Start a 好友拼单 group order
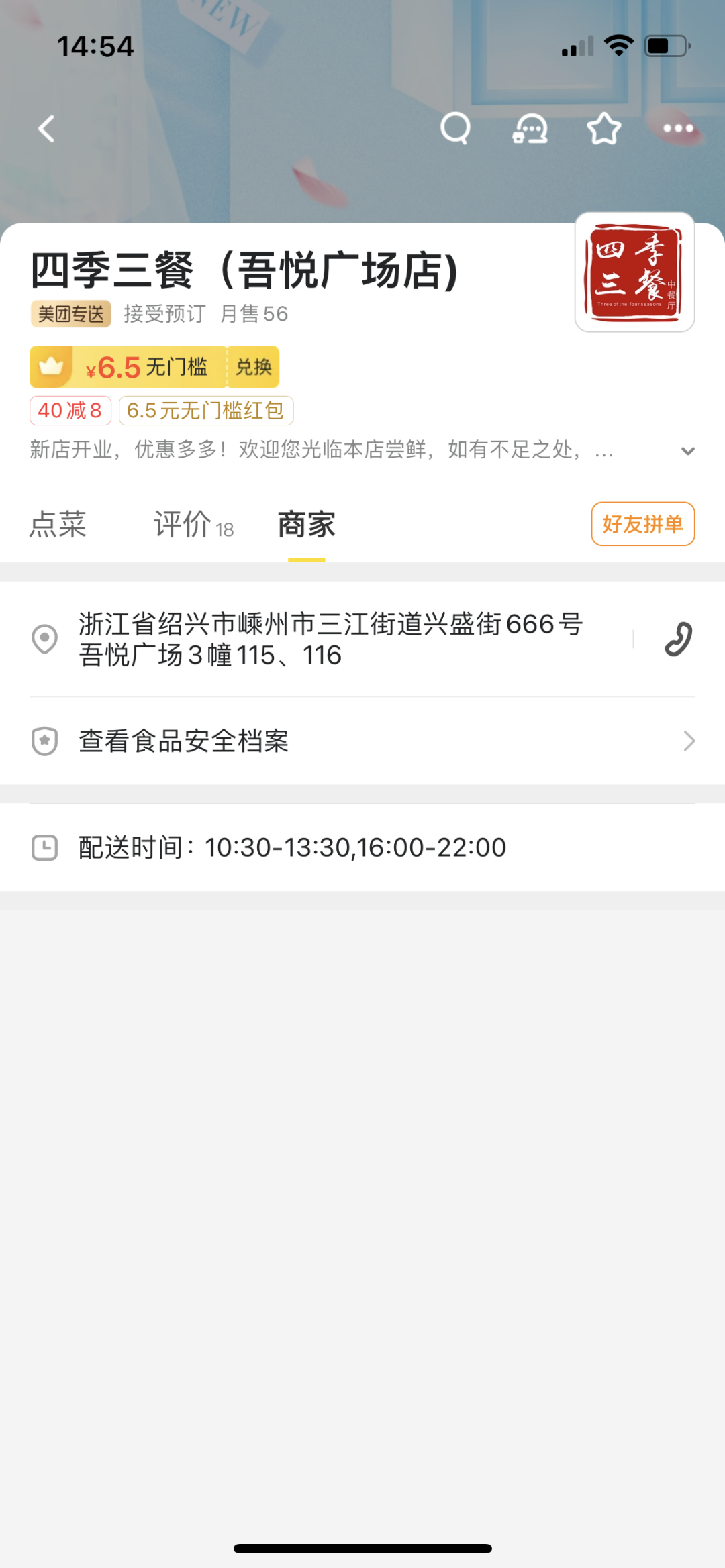The image size is (725, 1568). pyautogui.click(x=642, y=524)
